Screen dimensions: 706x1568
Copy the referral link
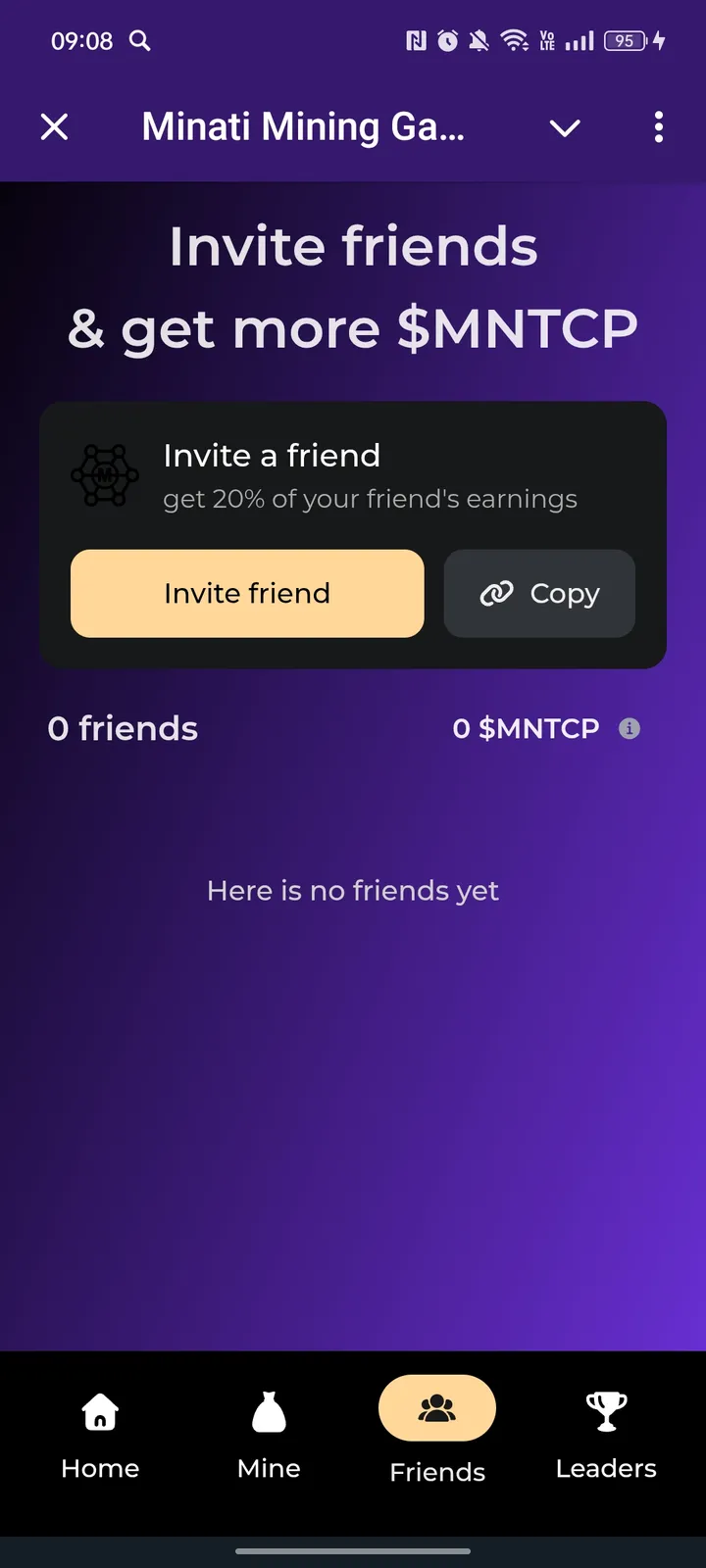coord(539,594)
